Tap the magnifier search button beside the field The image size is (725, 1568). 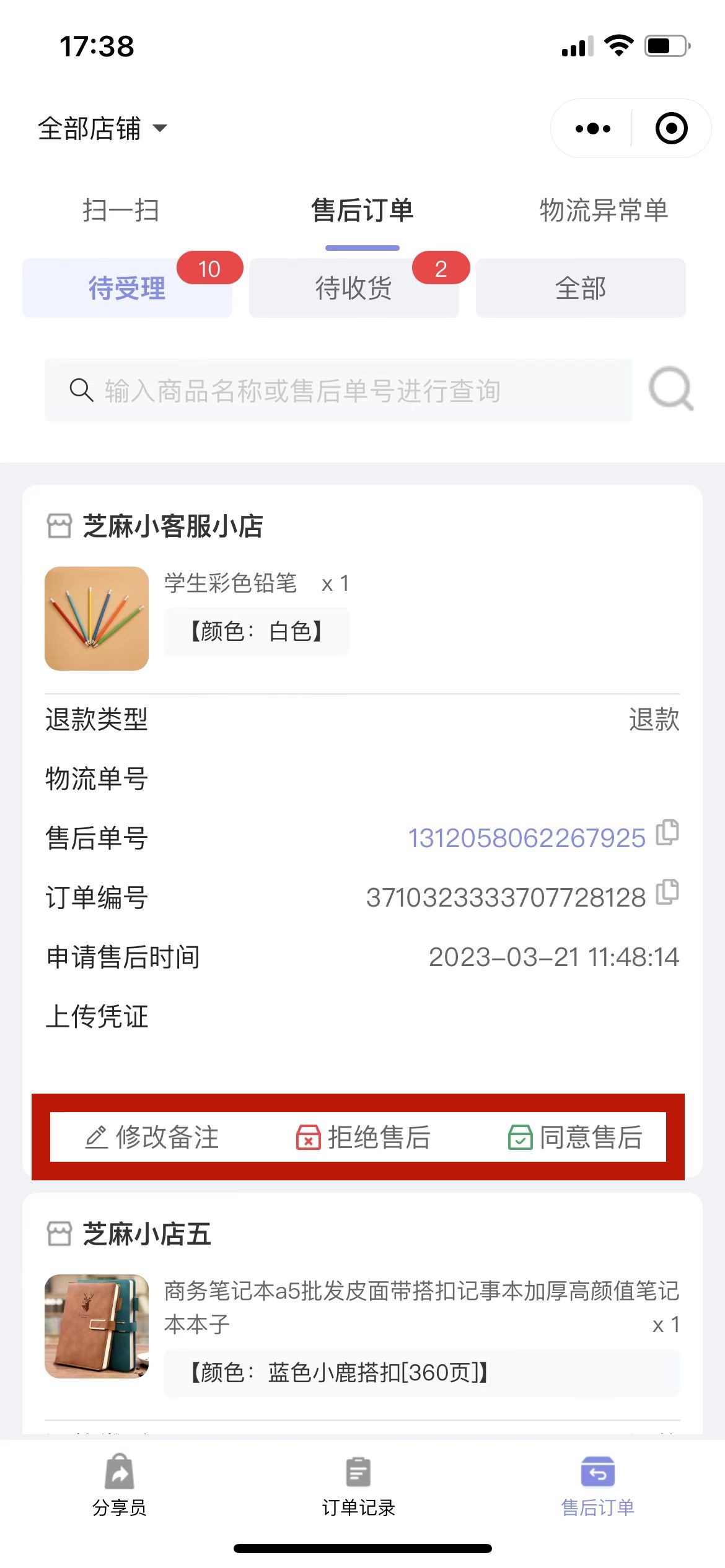pyautogui.click(x=671, y=390)
